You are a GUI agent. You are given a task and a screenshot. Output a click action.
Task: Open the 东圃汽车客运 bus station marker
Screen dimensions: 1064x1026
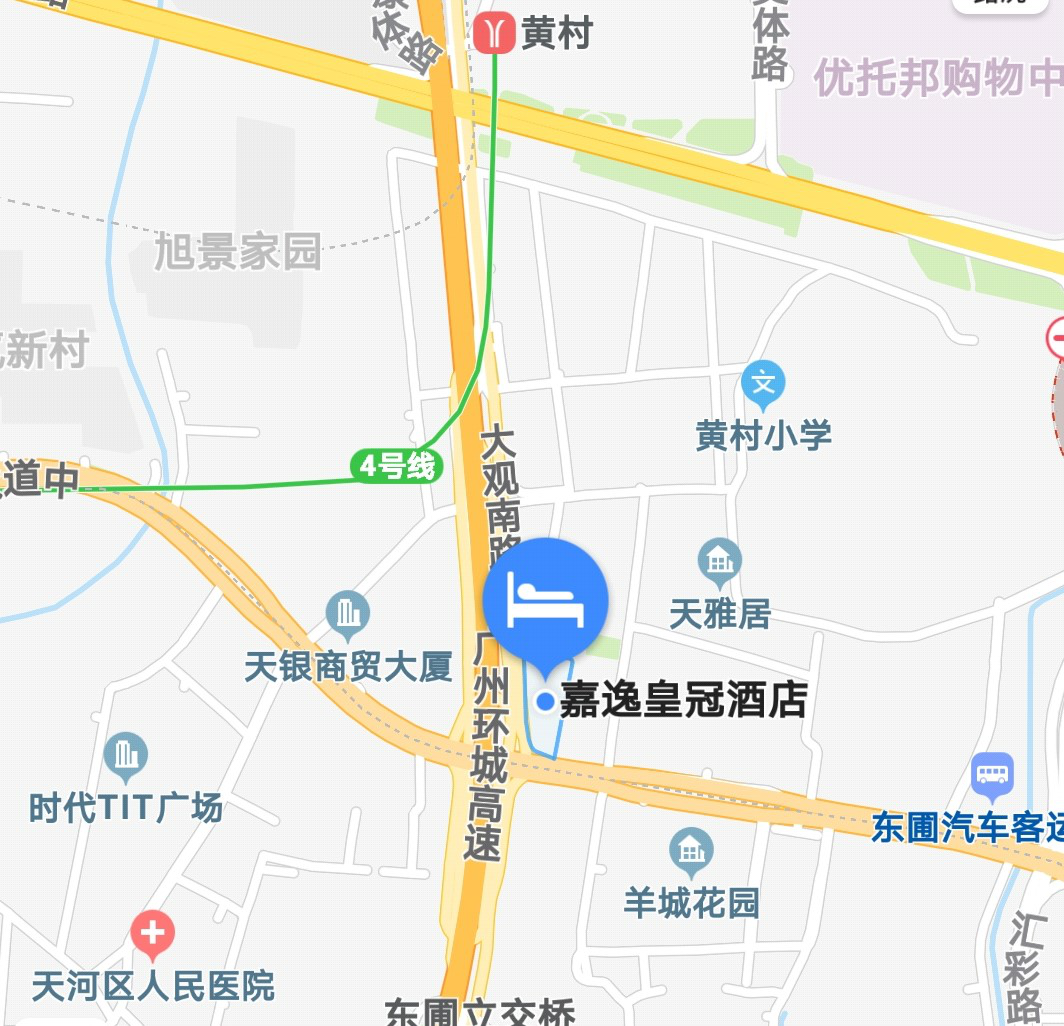[992, 778]
